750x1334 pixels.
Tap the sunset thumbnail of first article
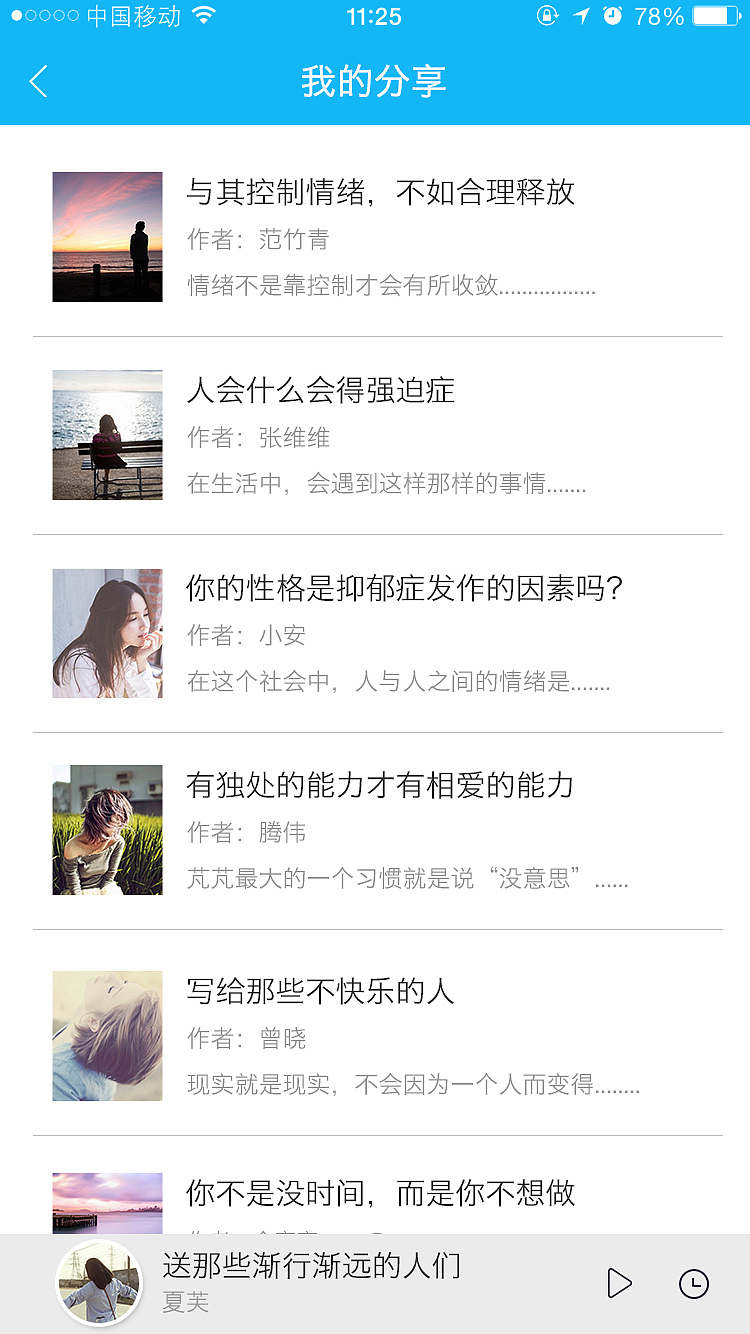[x=107, y=237]
